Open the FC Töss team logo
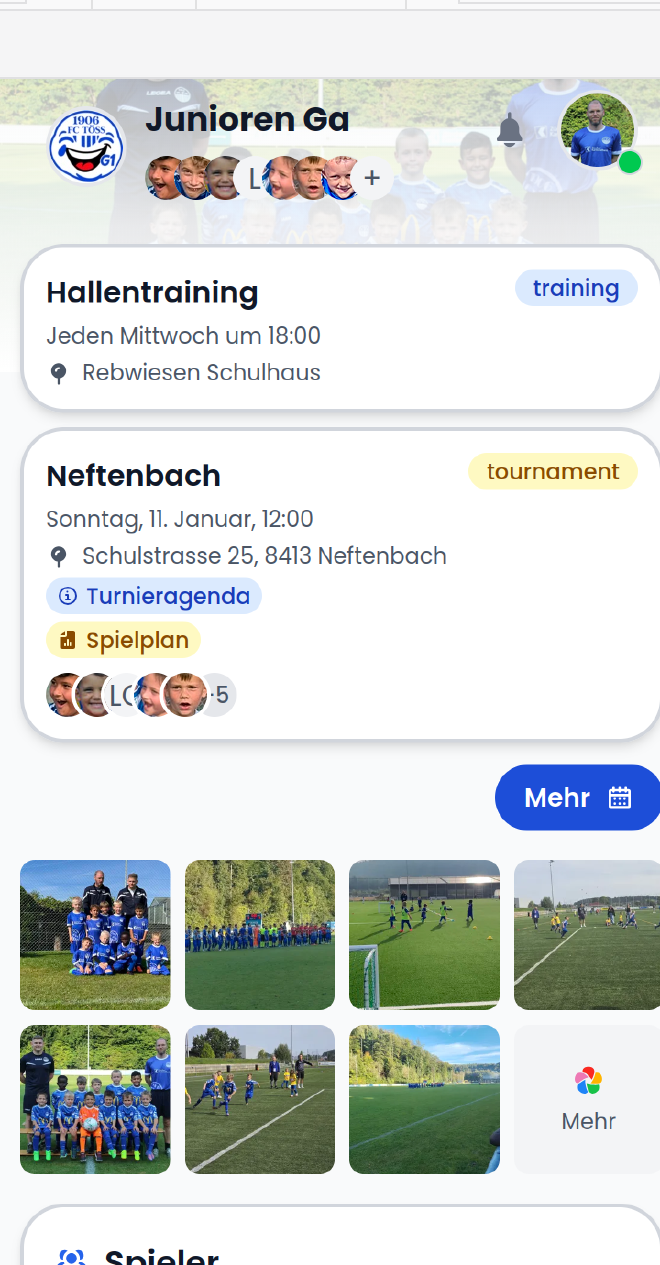 point(87,145)
